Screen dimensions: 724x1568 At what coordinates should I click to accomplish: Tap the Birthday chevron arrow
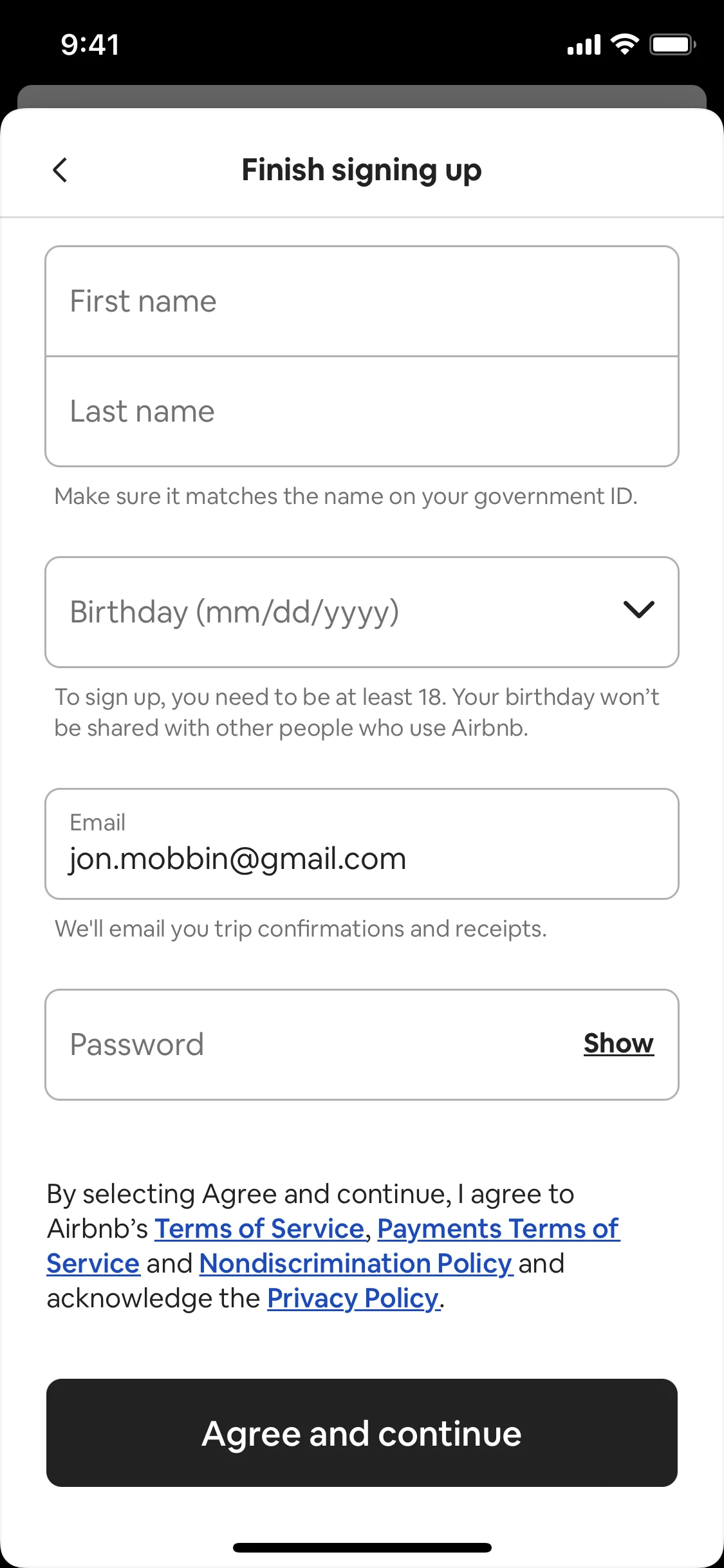pyautogui.click(x=638, y=610)
